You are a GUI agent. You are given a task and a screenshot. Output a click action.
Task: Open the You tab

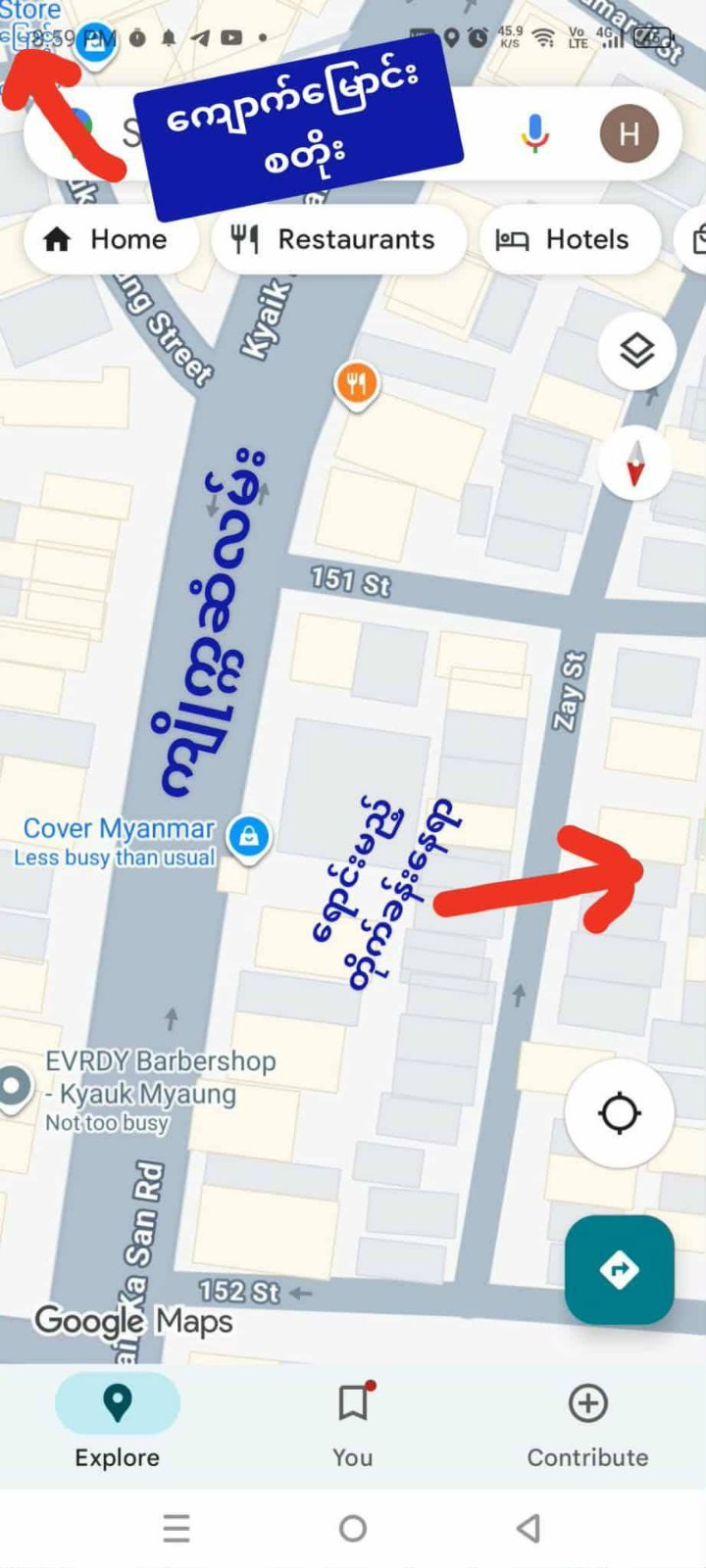(x=352, y=1421)
